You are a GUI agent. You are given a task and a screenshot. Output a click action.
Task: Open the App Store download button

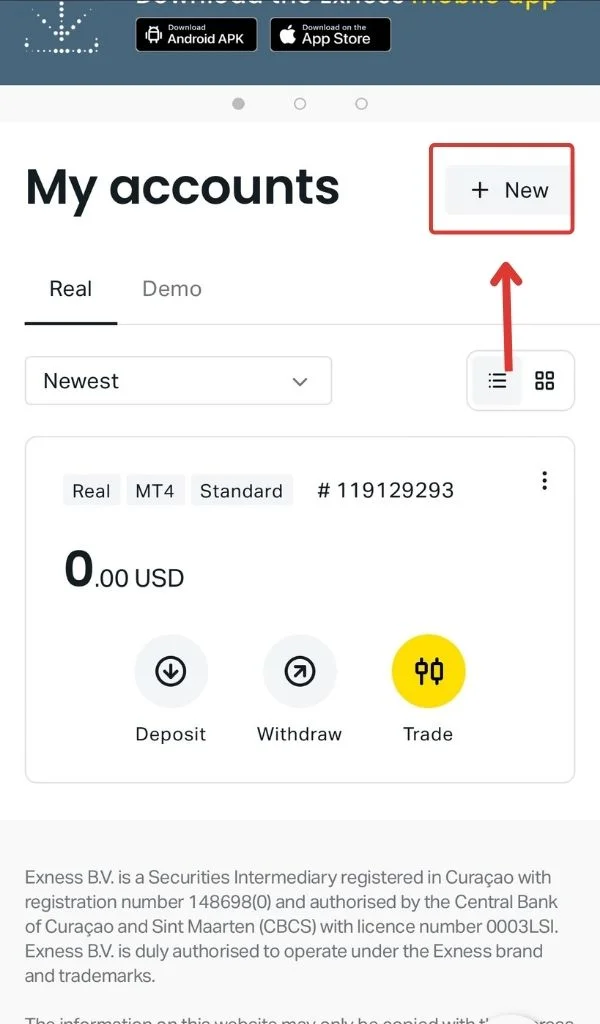coord(330,35)
